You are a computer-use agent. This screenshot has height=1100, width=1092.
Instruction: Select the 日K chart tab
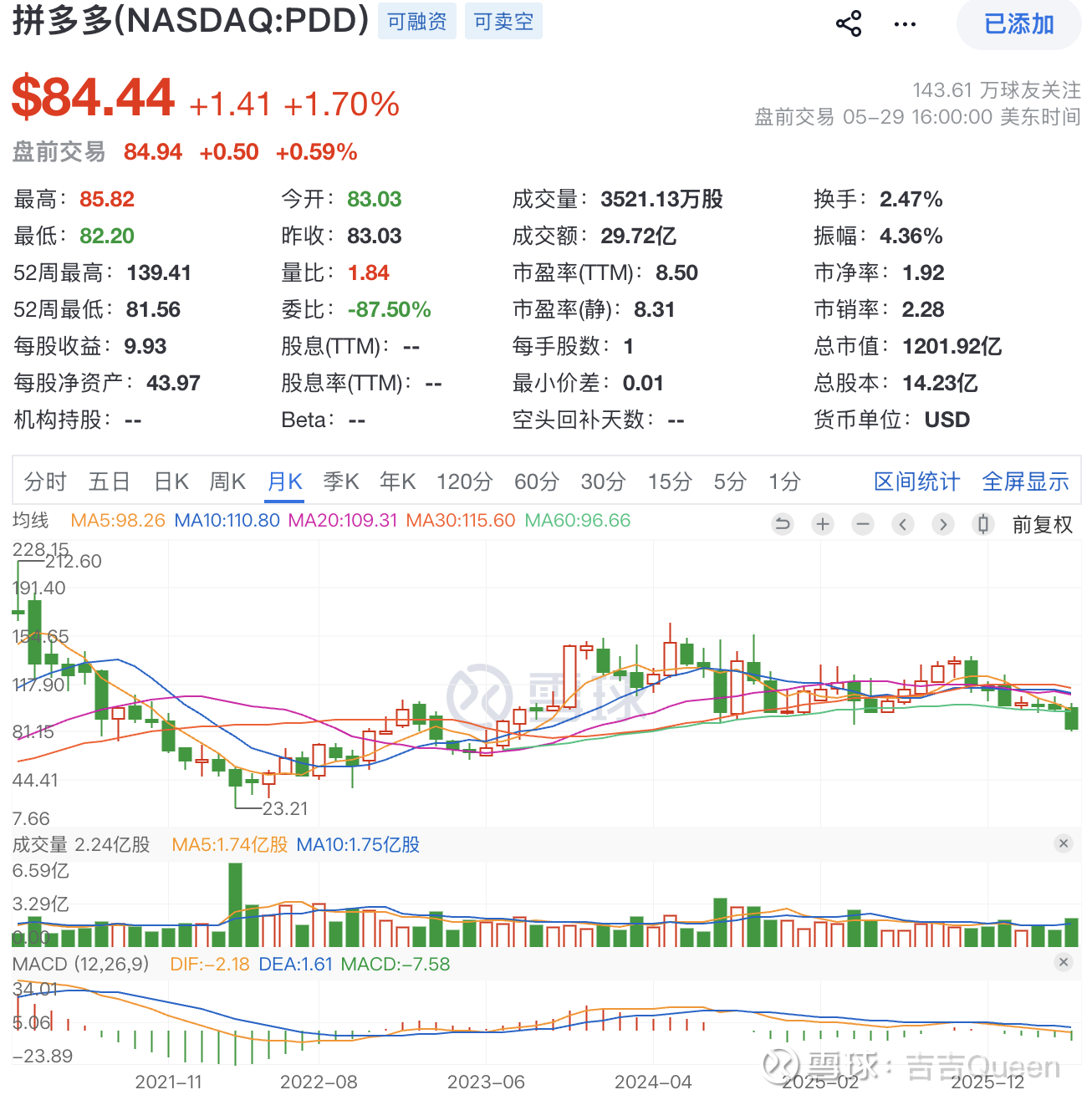171,481
